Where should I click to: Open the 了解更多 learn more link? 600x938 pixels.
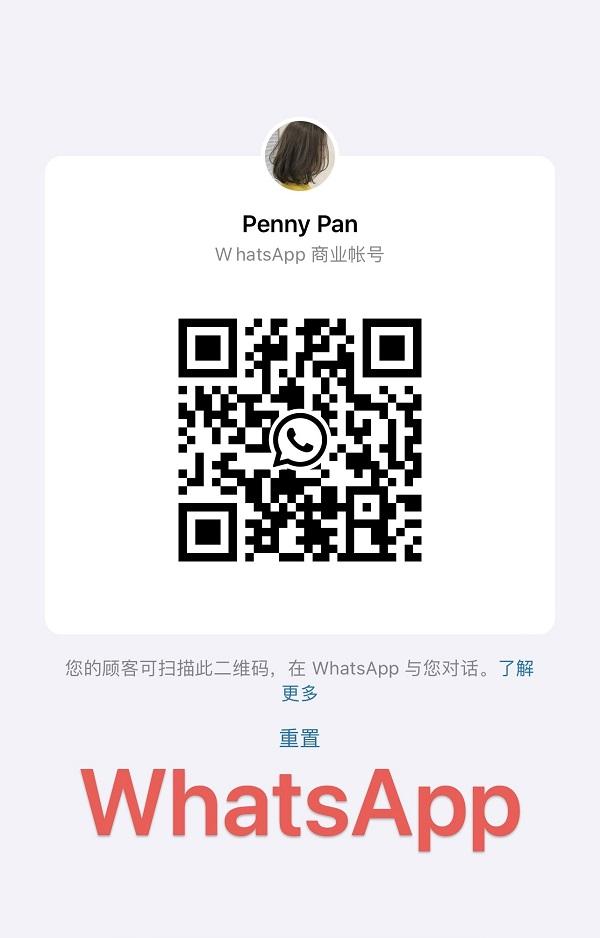[516, 668]
